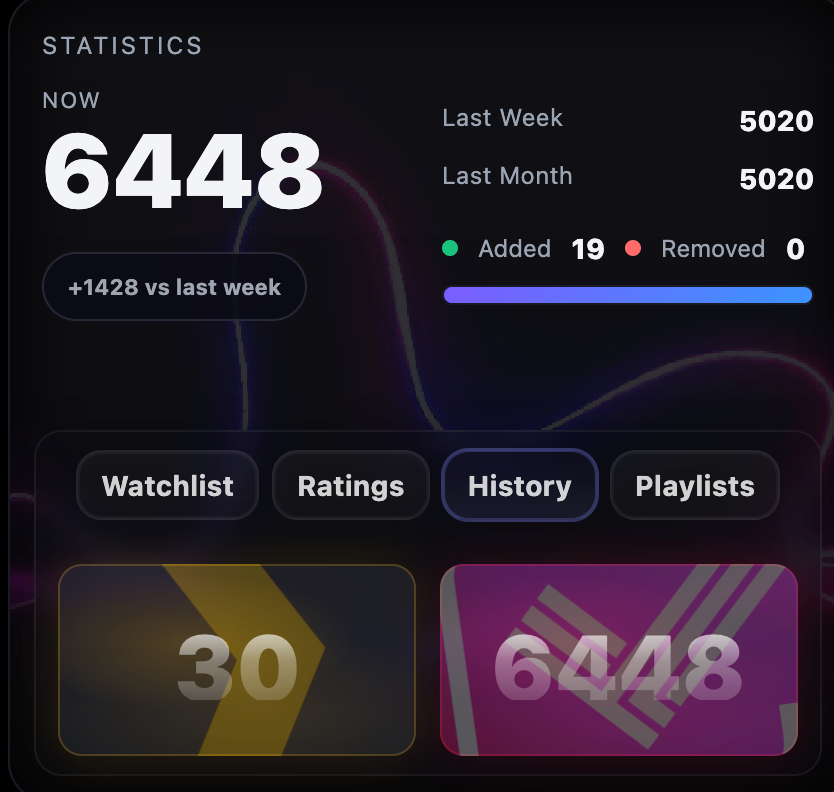Open the pink card showing 6448
Viewport: 834px width, 792px height.
tap(619, 660)
